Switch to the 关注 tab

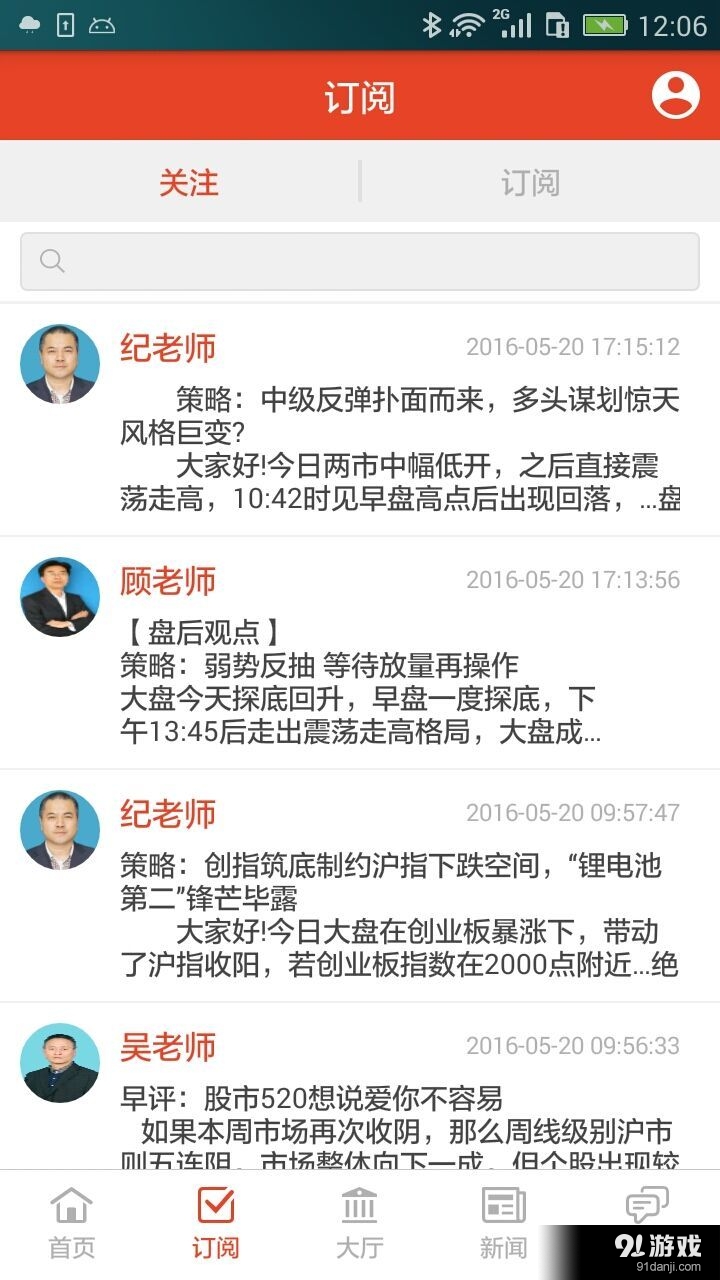(x=190, y=182)
